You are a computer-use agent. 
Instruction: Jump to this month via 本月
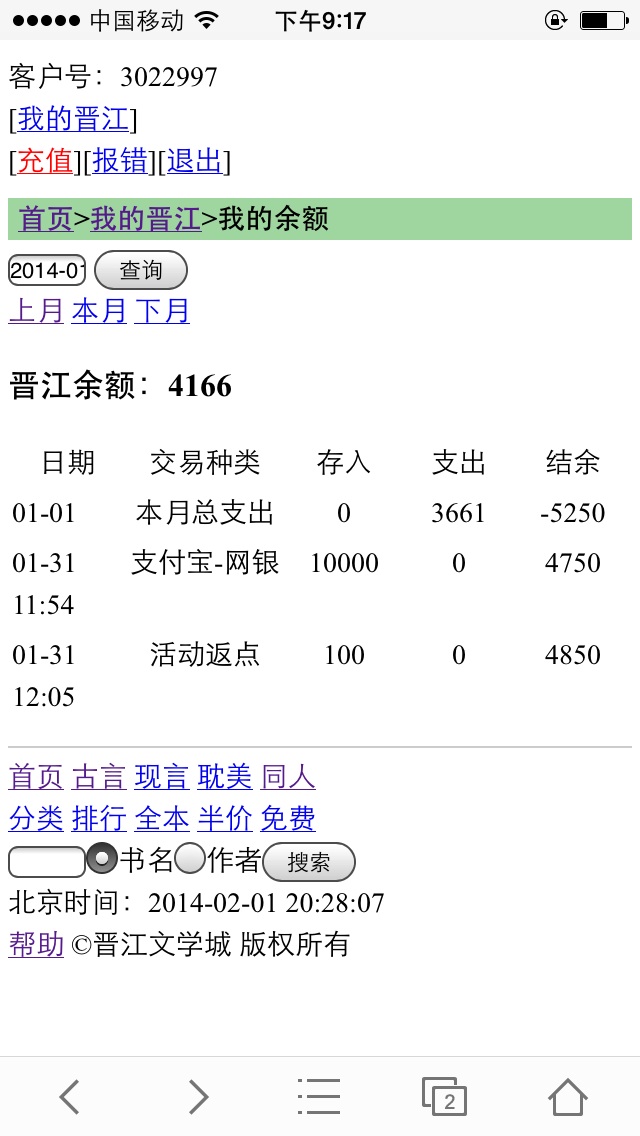pos(99,311)
